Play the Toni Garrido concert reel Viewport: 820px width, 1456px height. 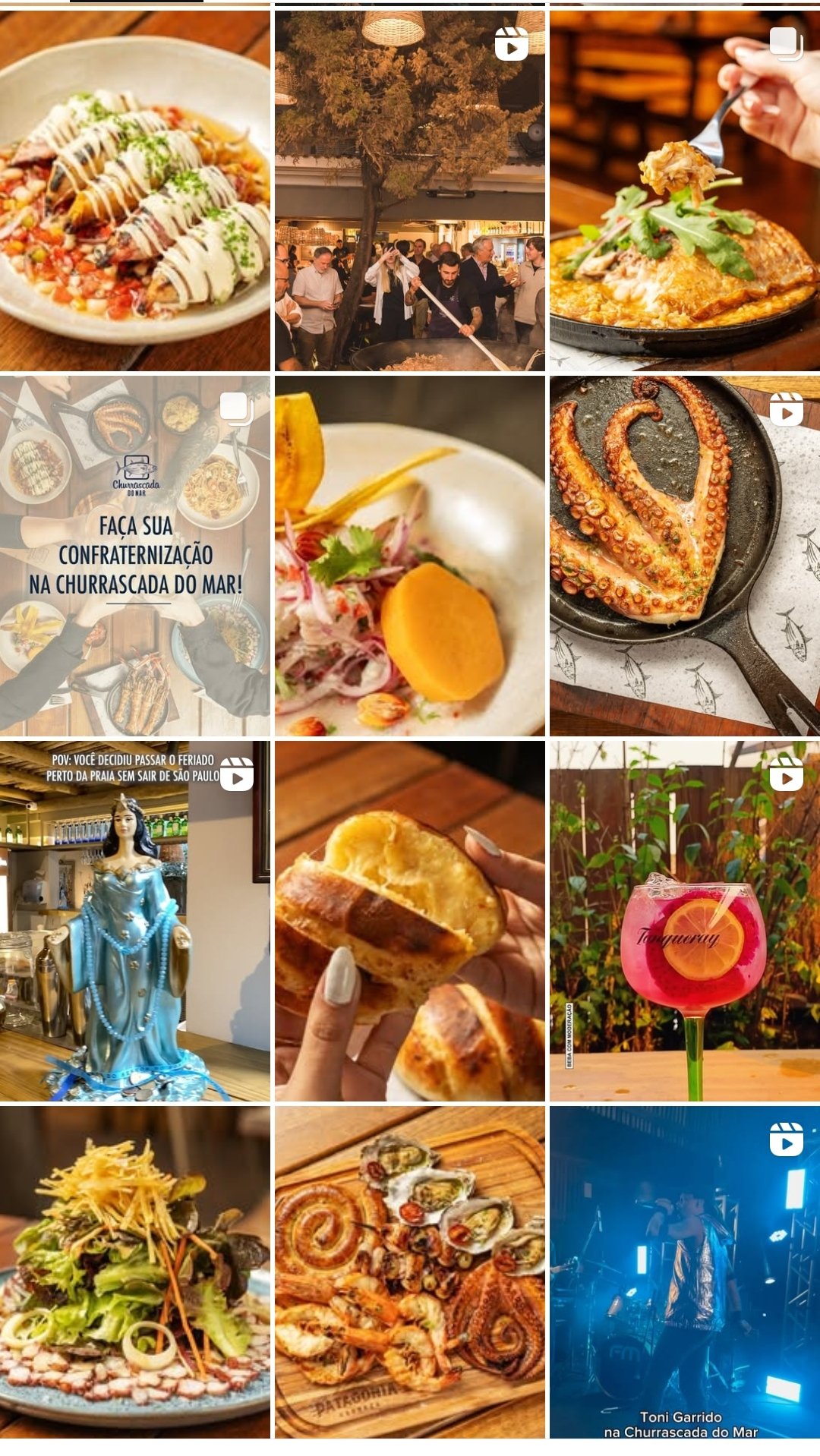point(684,1272)
